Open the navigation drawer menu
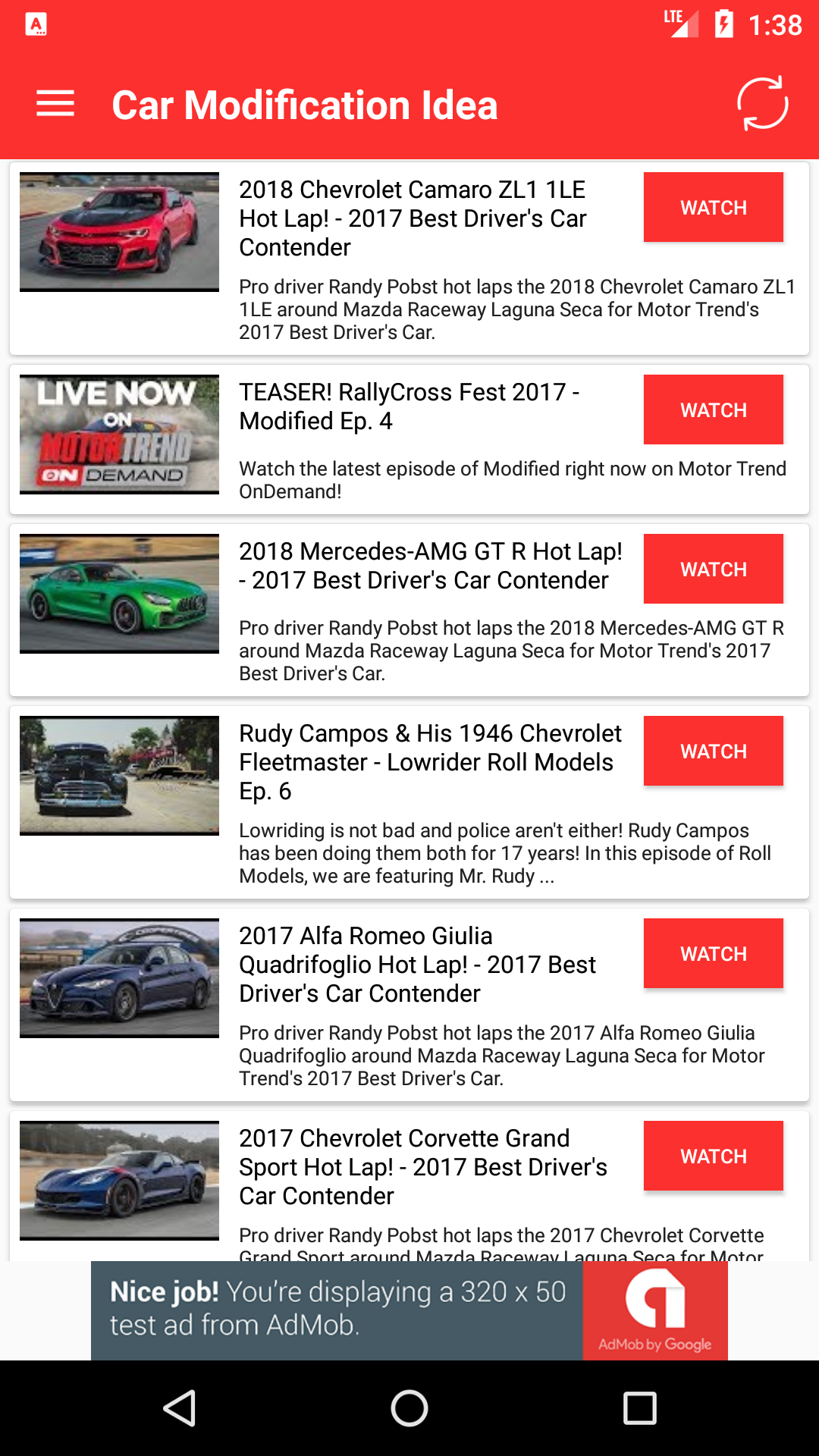 click(x=55, y=104)
